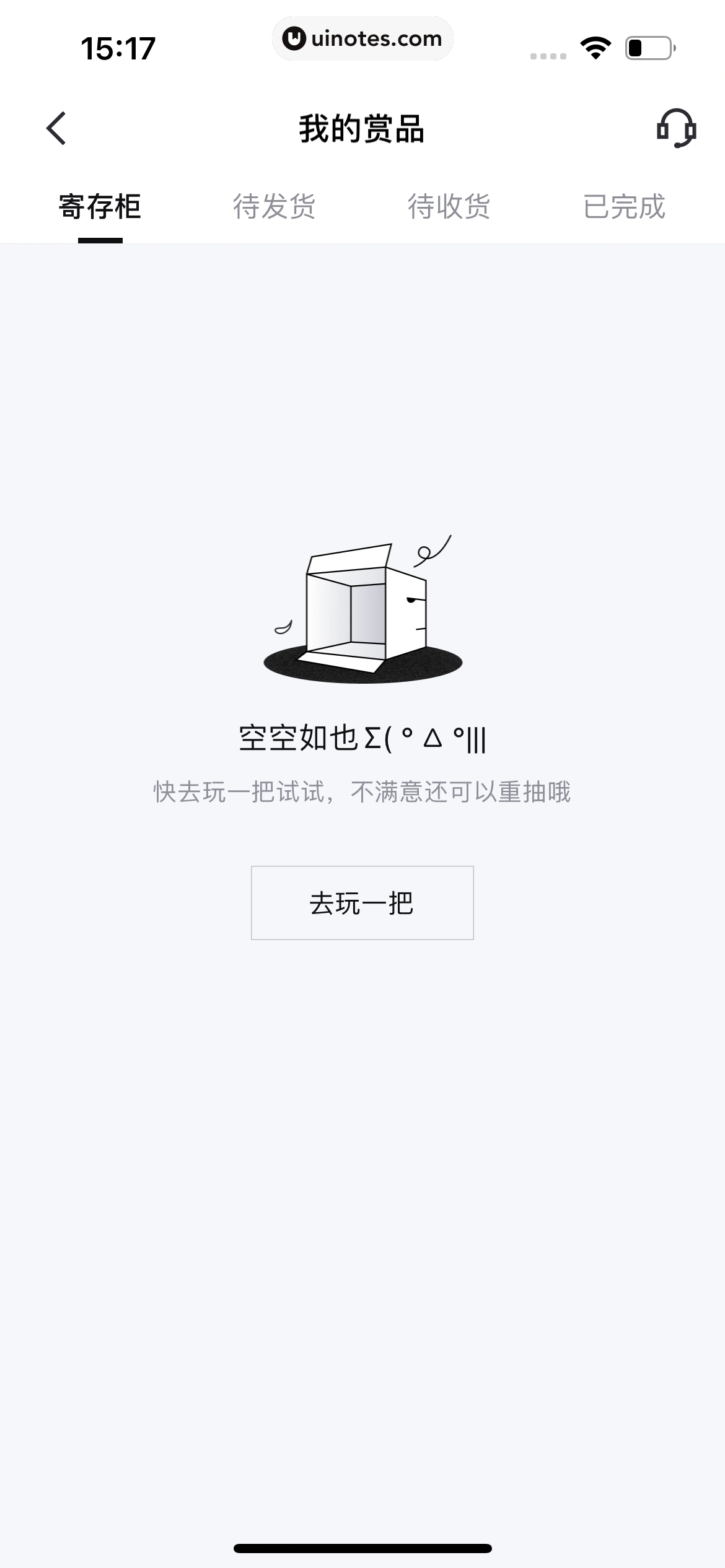
Task: Tap the uinotes.com dynamic island pill
Action: tap(362, 38)
